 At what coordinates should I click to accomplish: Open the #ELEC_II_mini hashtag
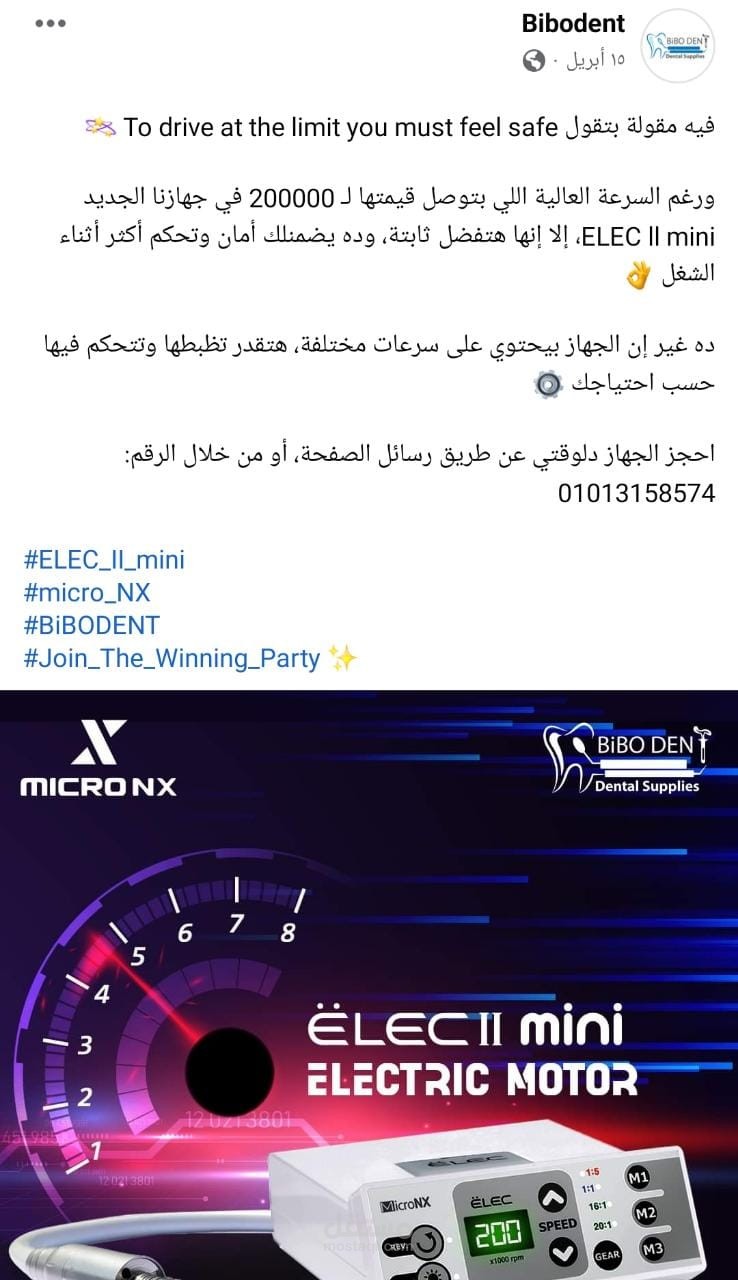point(104,559)
